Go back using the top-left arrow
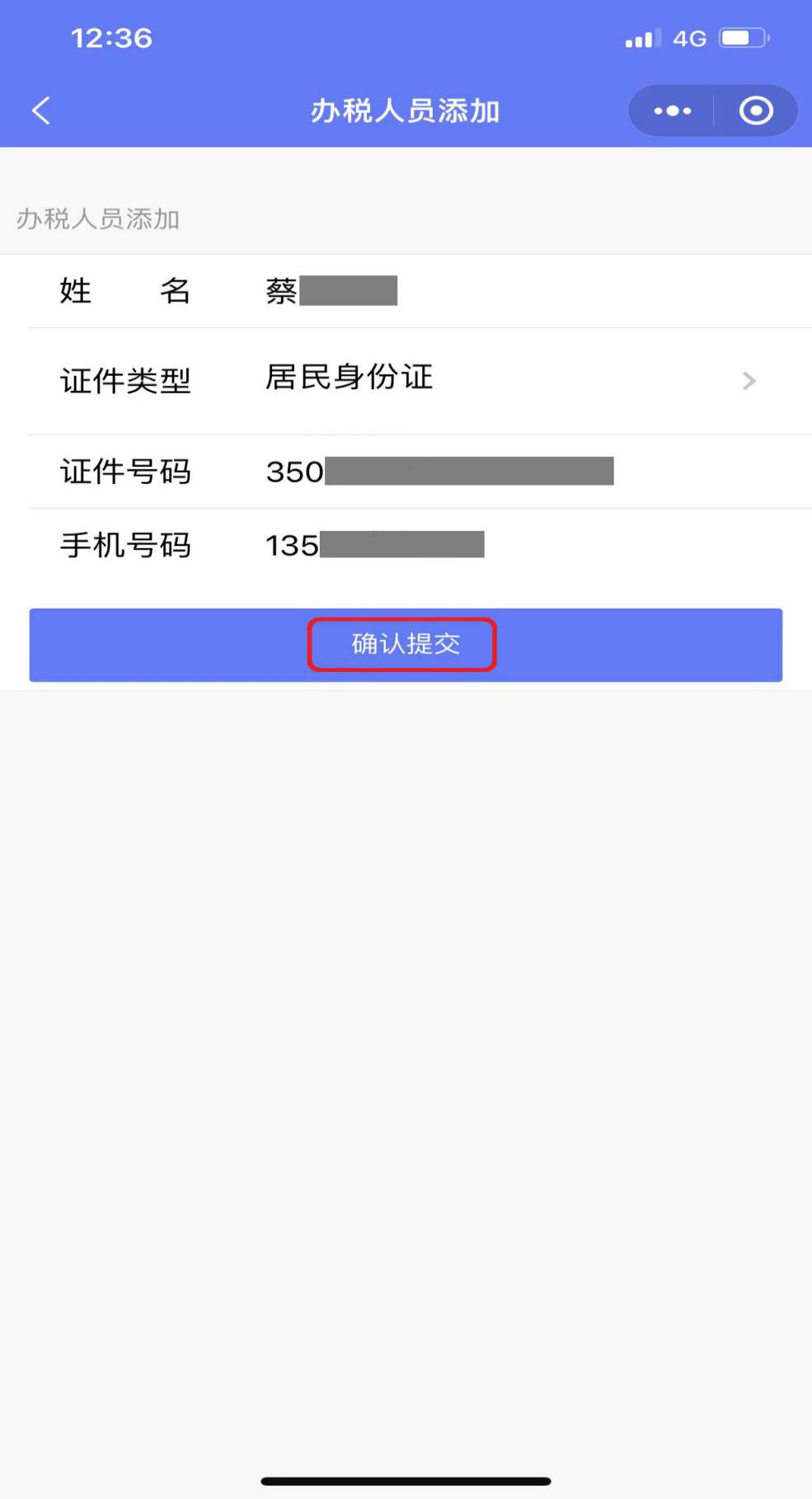The width and height of the screenshot is (812, 1499). coord(40,110)
